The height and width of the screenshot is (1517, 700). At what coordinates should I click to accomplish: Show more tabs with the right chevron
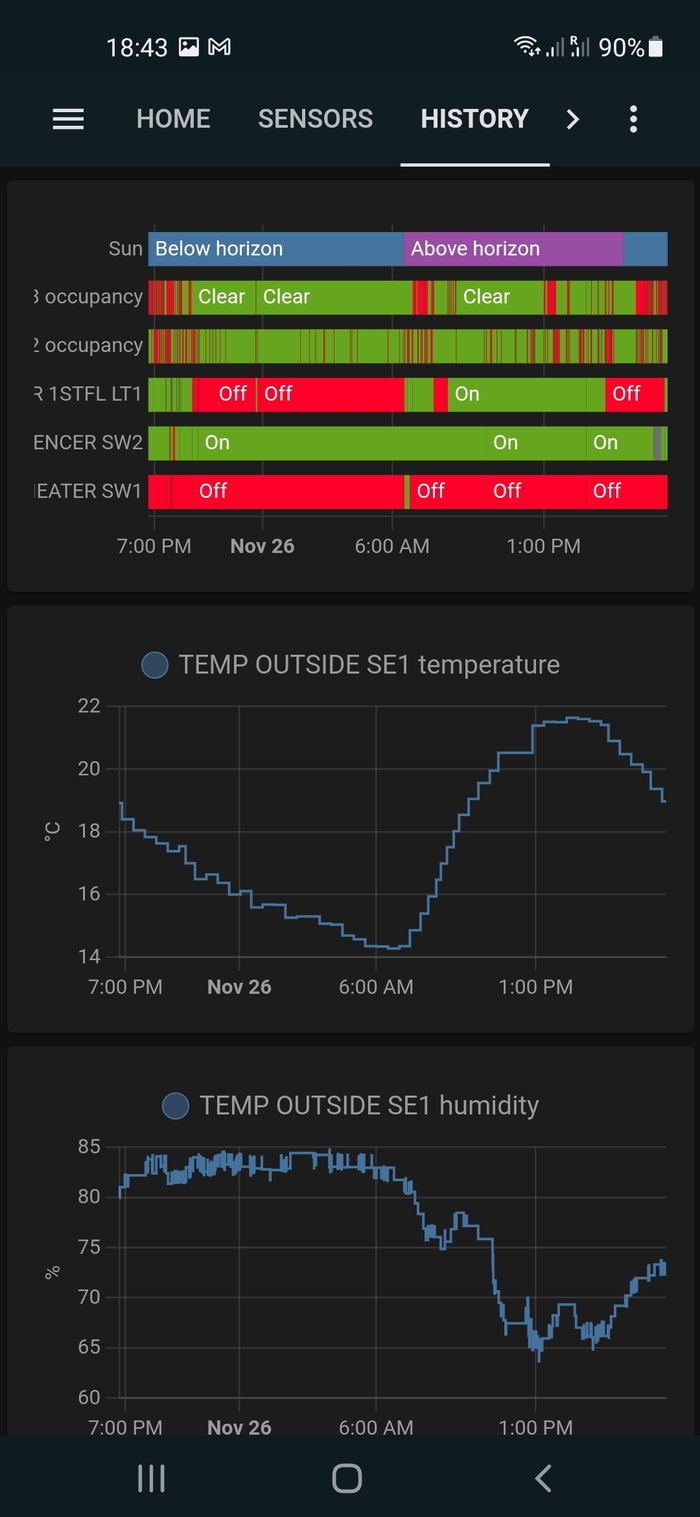click(x=572, y=119)
